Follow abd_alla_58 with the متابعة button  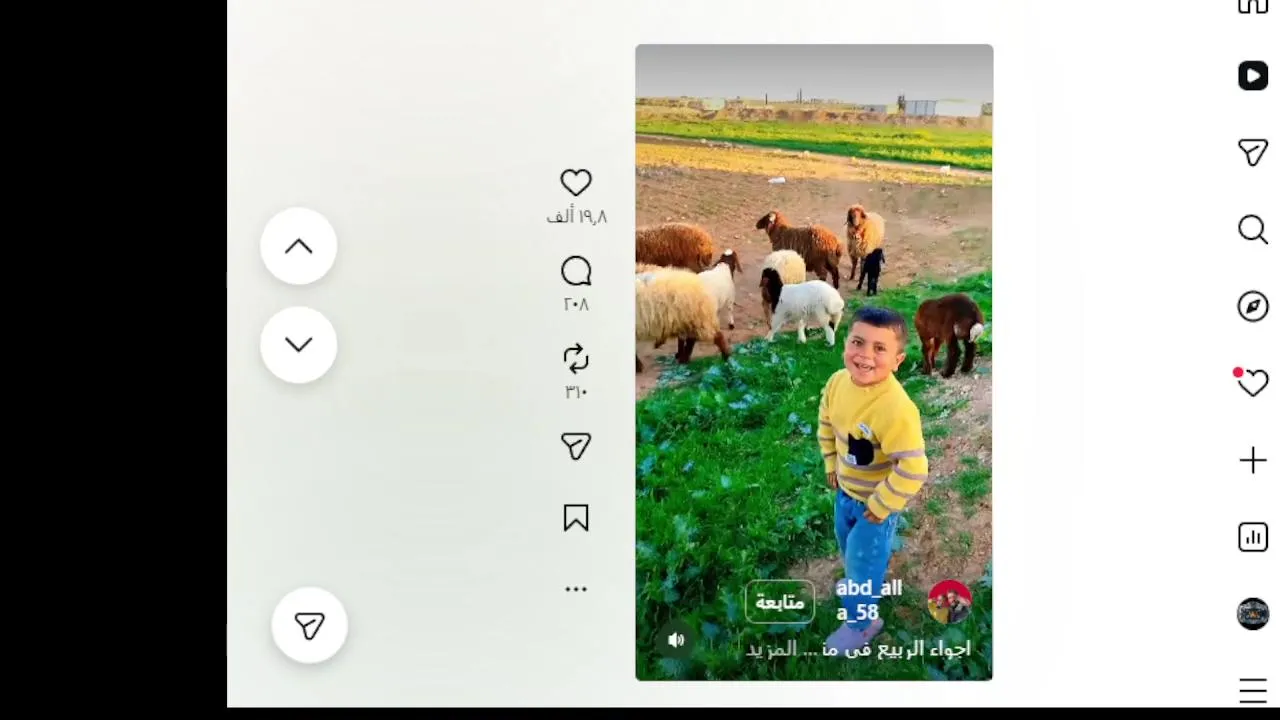pyautogui.click(x=780, y=602)
